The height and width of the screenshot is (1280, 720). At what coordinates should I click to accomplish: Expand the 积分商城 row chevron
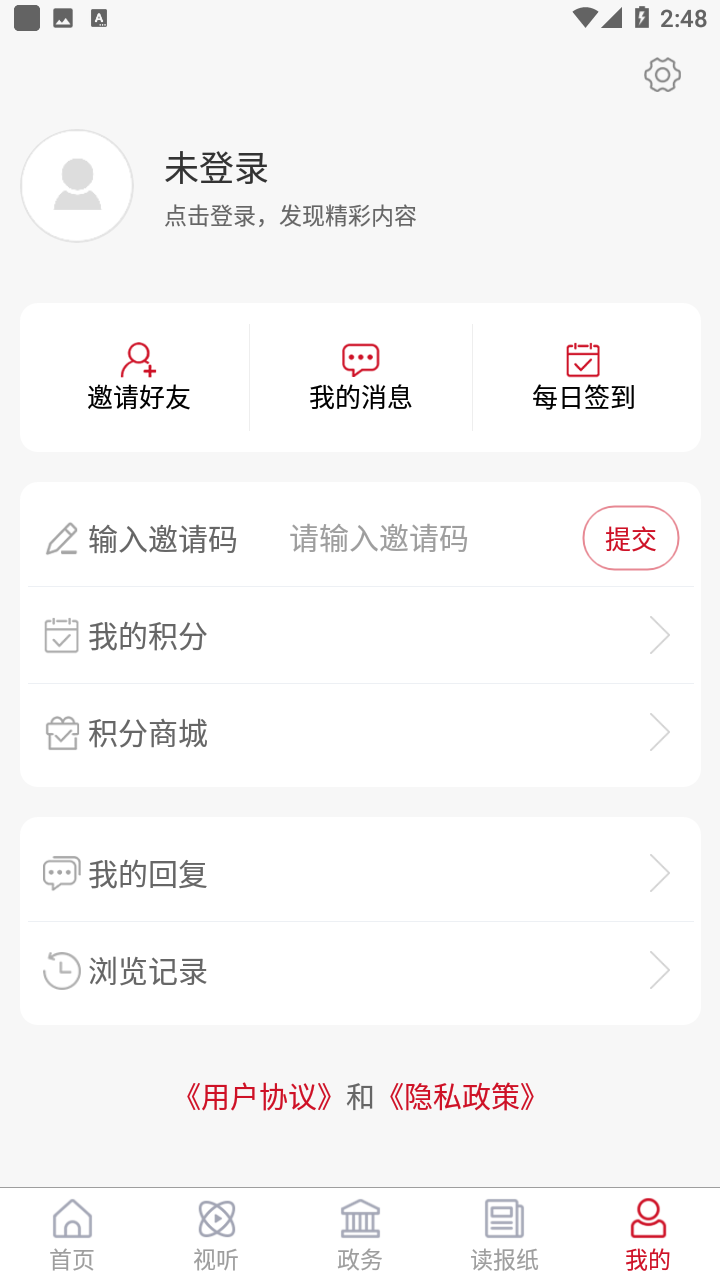(659, 733)
